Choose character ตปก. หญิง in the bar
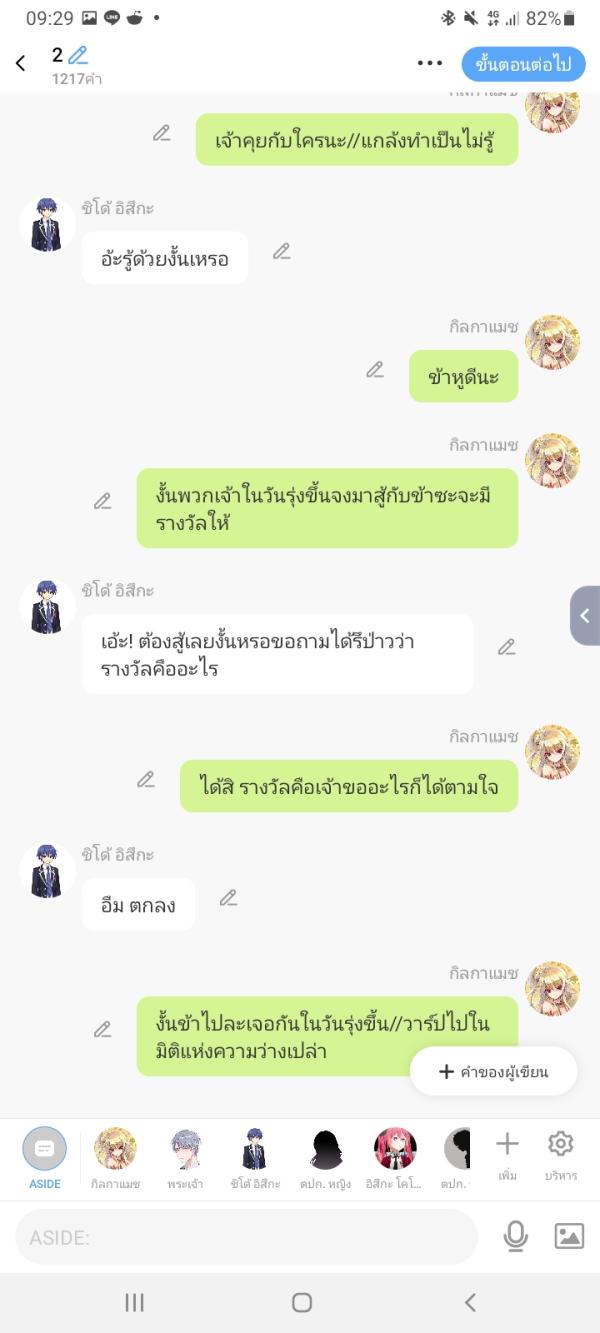The image size is (600, 1333). [x=326, y=1157]
